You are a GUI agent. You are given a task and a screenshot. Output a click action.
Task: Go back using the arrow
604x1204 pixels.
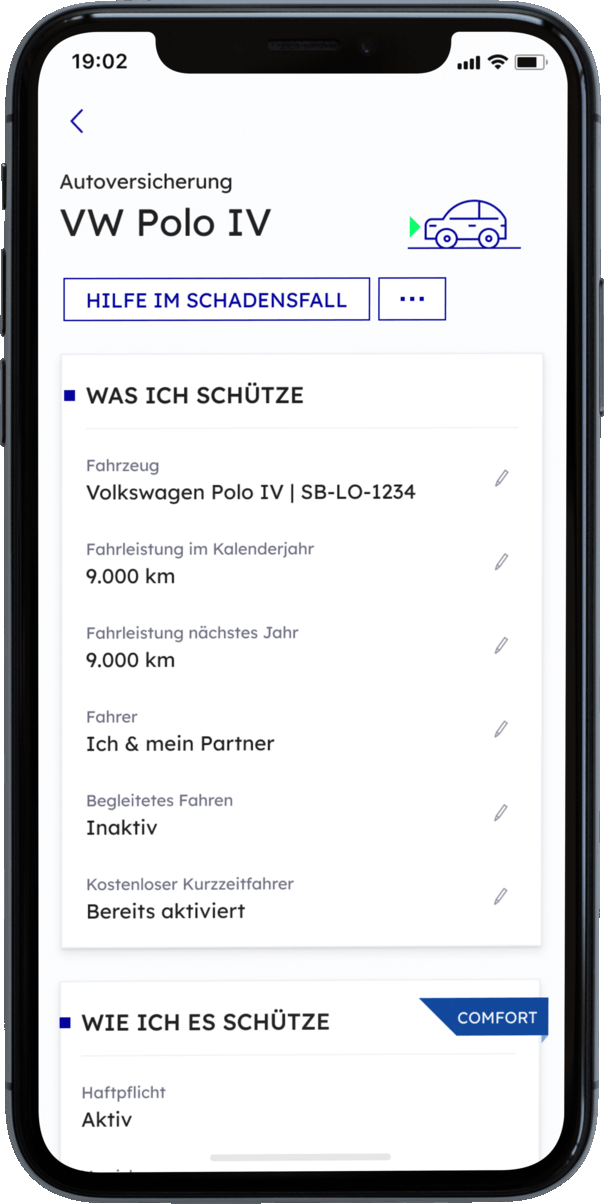(77, 121)
